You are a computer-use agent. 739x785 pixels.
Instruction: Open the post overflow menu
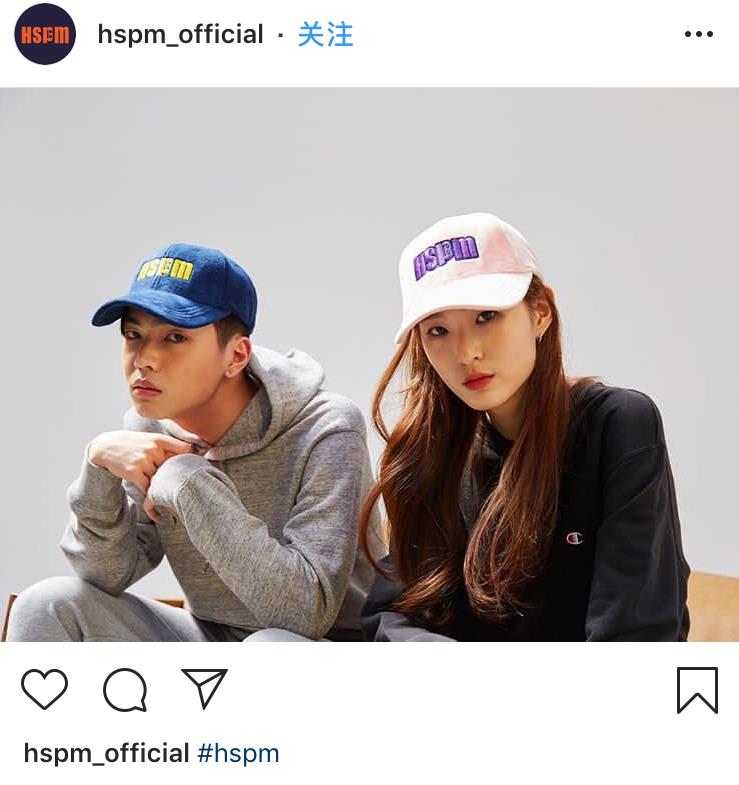click(x=698, y=35)
